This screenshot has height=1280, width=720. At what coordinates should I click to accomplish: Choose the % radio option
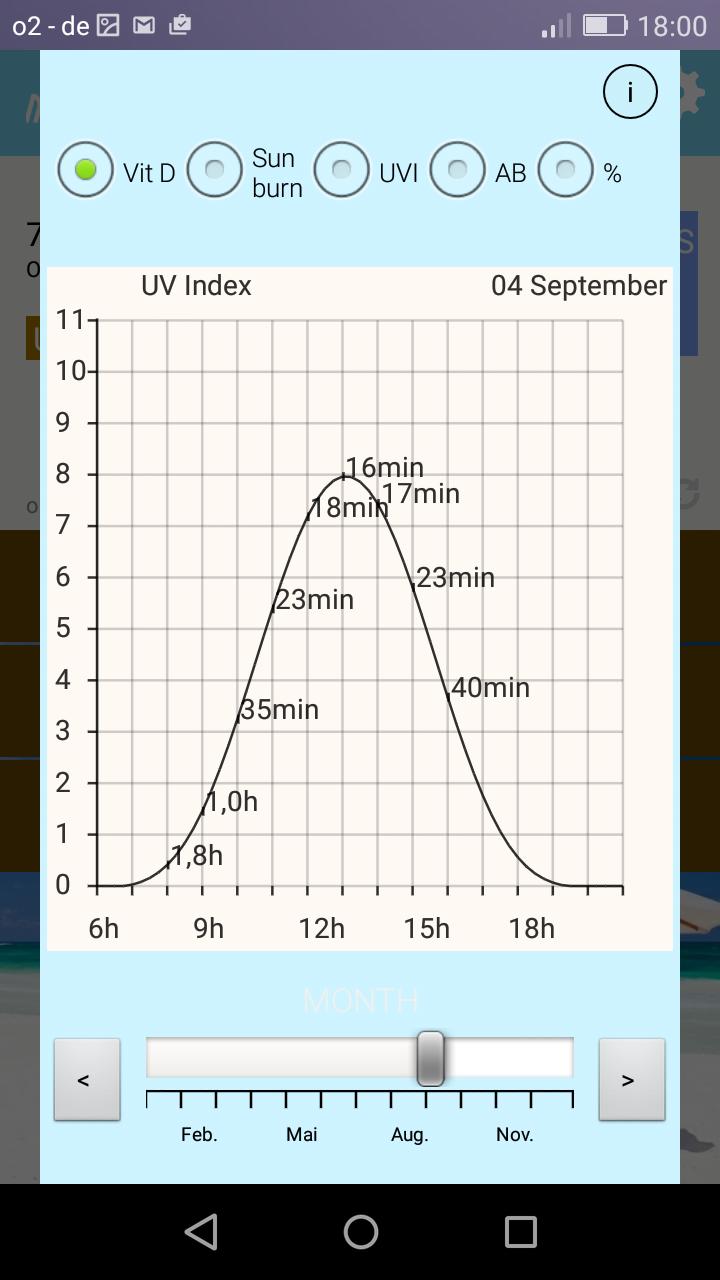(566, 170)
